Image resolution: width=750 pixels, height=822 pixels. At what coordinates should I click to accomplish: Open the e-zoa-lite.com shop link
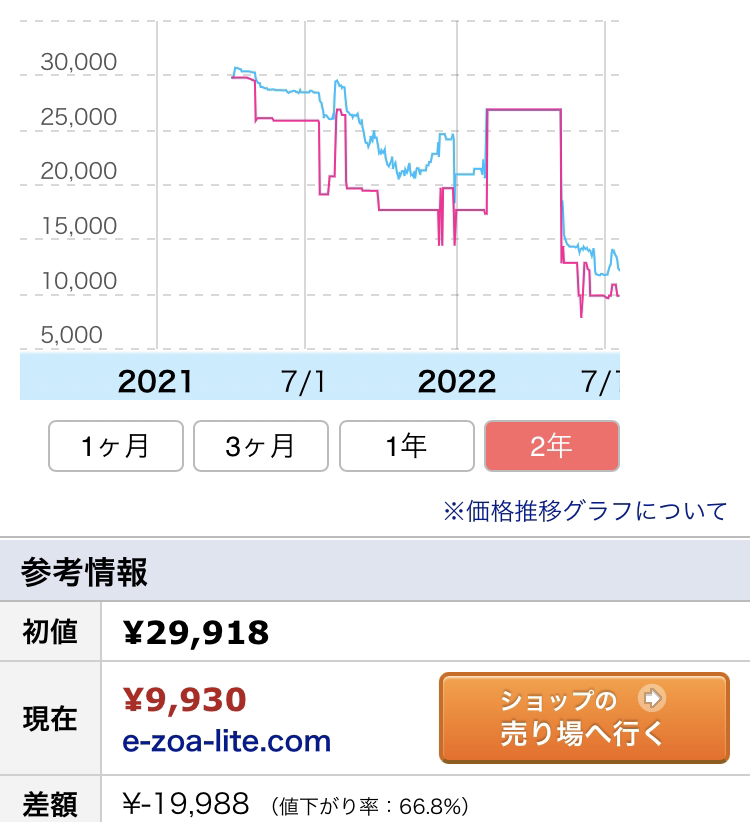(x=227, y=741)
